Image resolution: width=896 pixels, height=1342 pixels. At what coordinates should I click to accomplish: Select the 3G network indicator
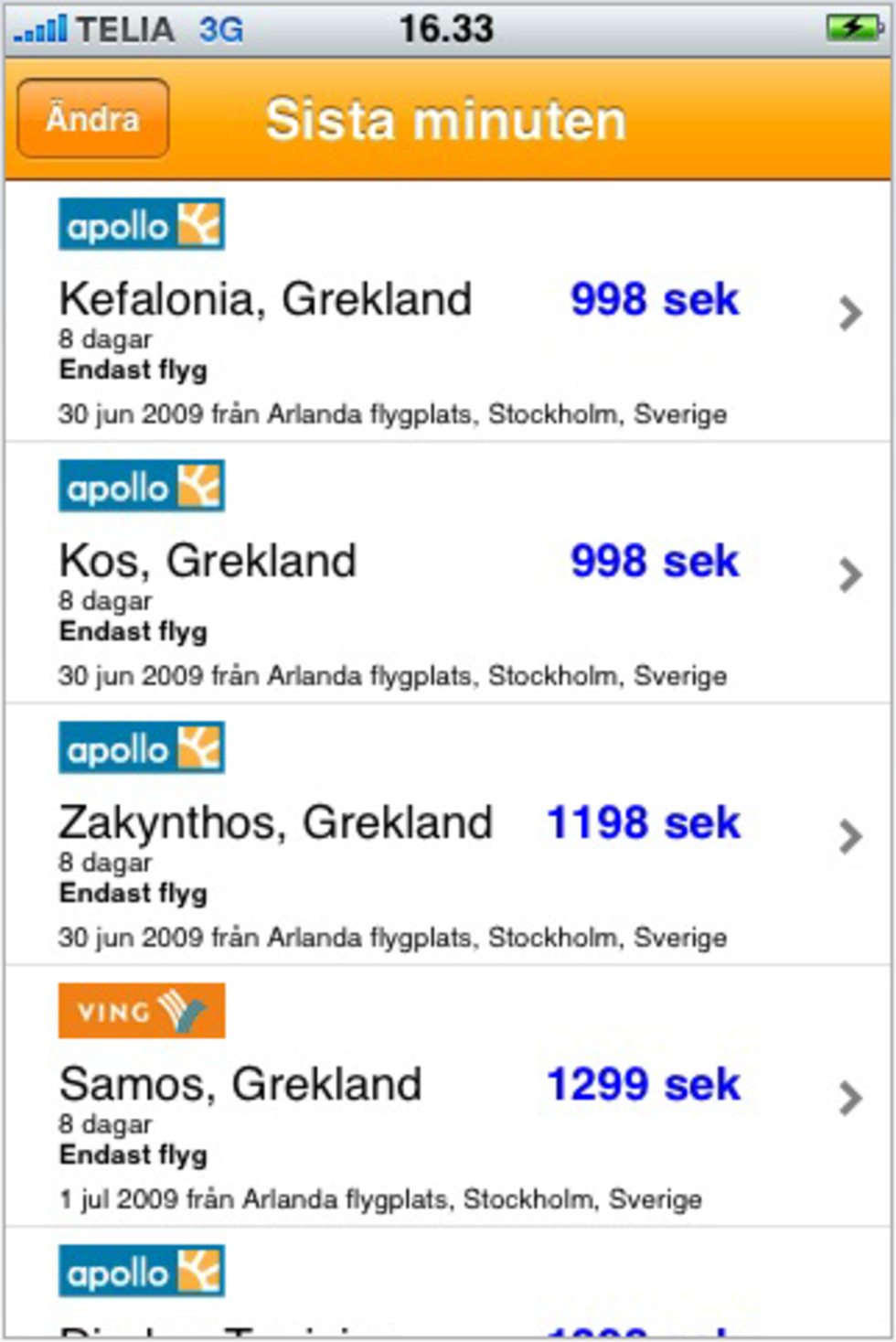(219, 29)
